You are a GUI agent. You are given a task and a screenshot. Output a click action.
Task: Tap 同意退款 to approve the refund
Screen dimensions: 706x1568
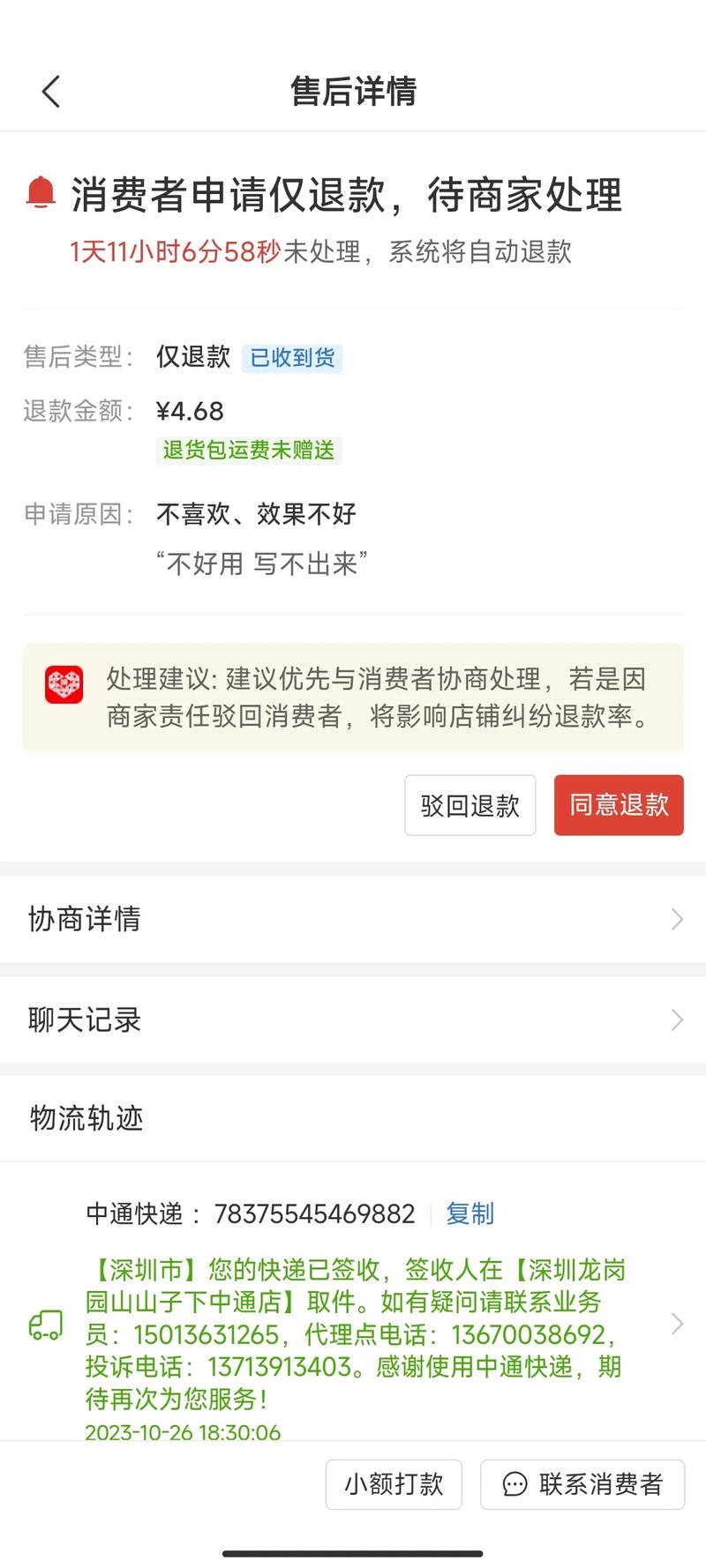tap(619, 805)
